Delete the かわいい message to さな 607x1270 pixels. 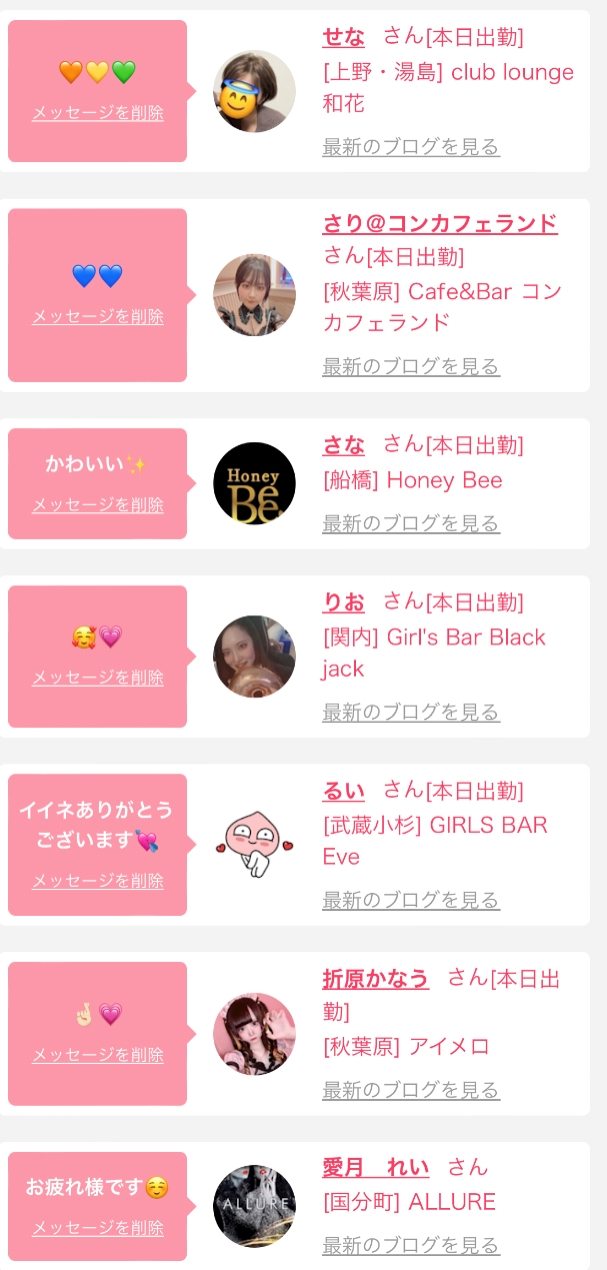(97, 505)
